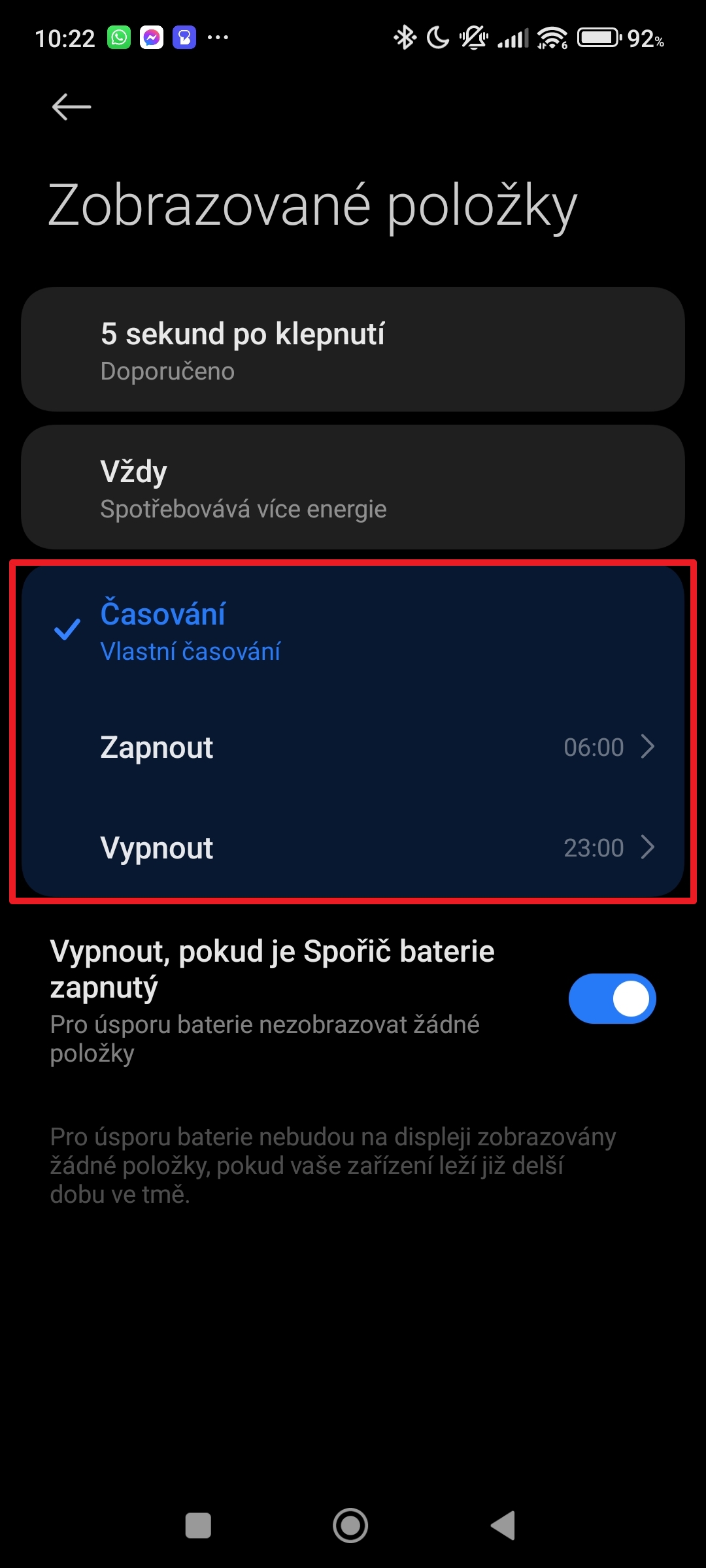Toggle Vypnout, pokud je Spořič baterie zapnutý

(612, 999)
